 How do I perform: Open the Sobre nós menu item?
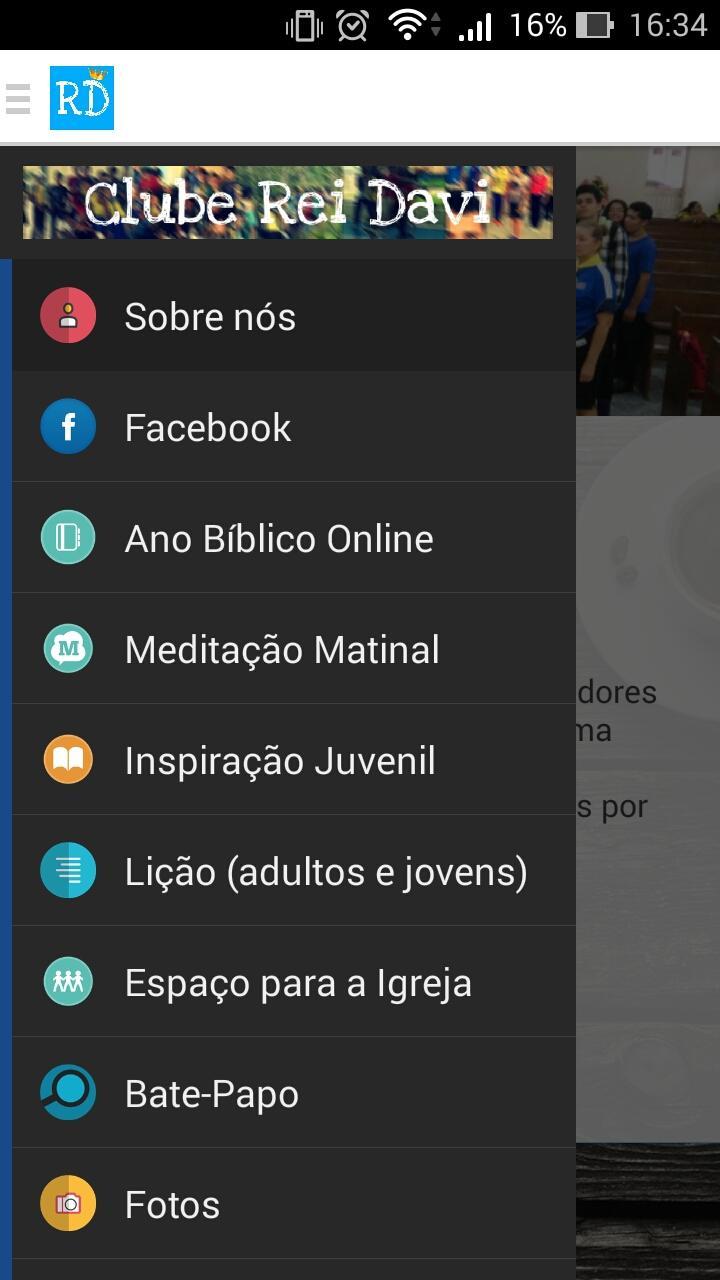point(290,316)
